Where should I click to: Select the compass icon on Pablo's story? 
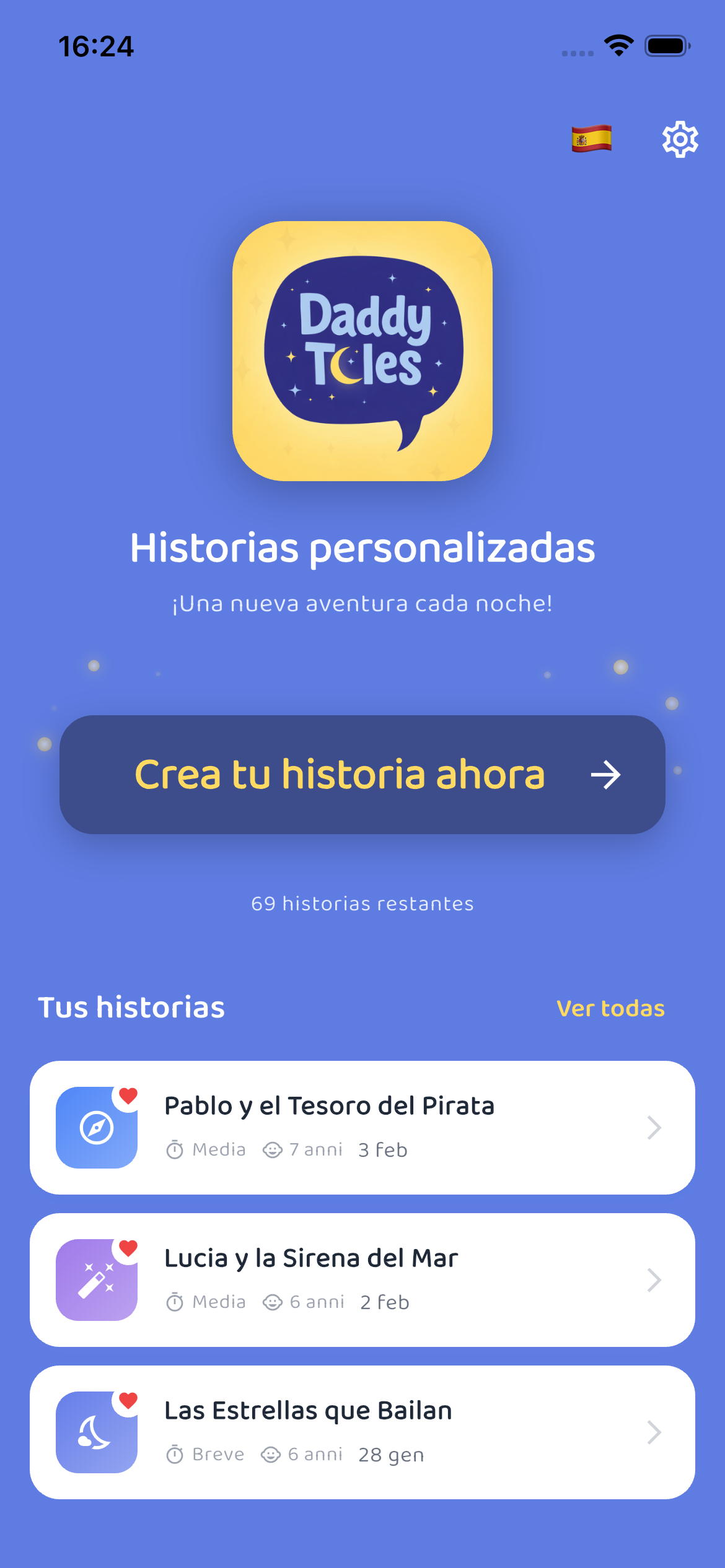pyautogui.click(x=96, y=1127)
